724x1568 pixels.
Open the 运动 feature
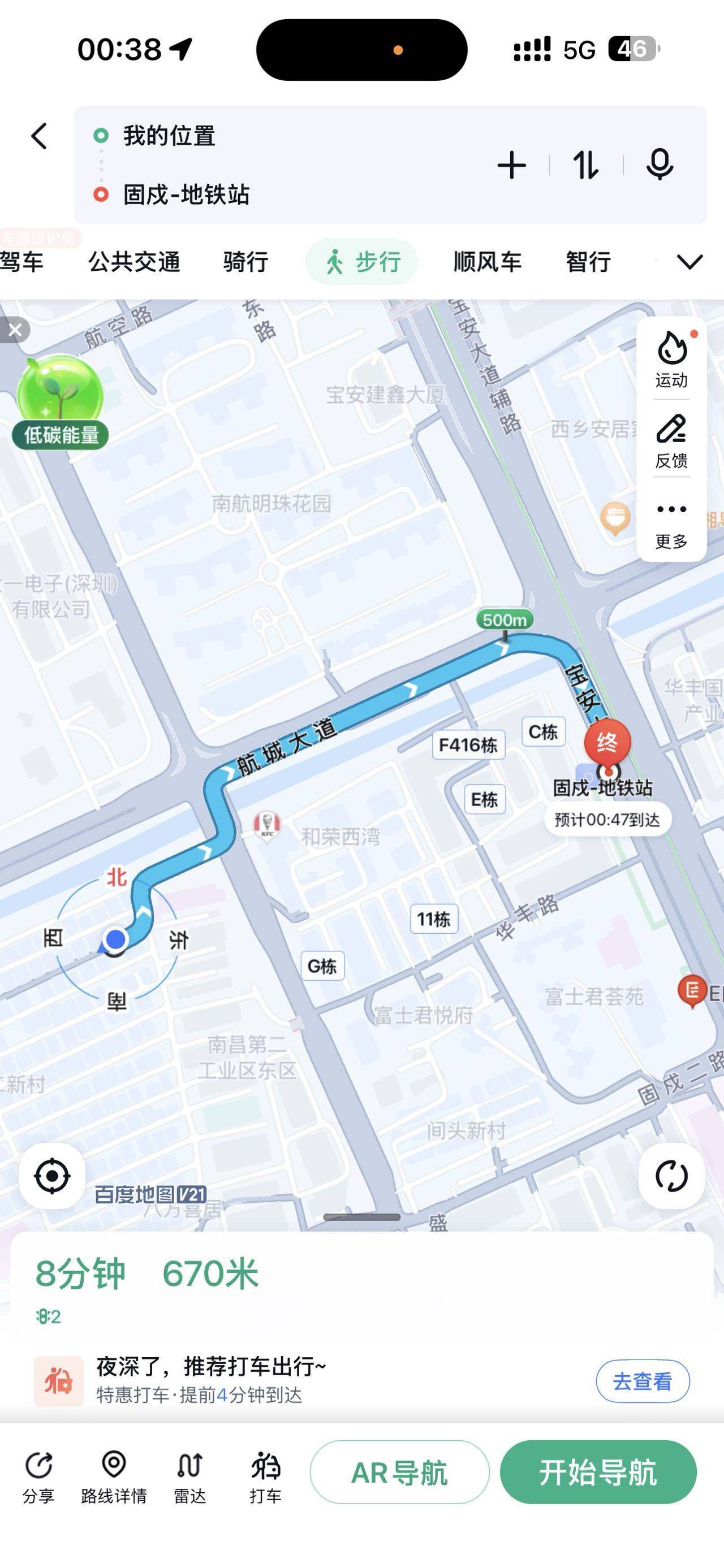pos(671,359)
